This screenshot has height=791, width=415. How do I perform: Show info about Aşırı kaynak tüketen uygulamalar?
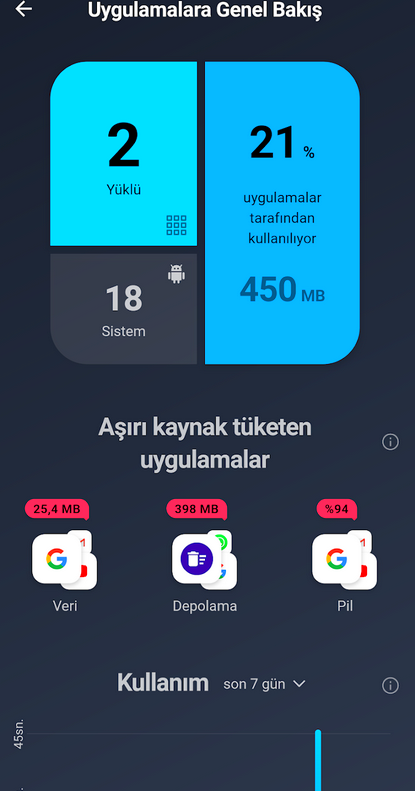pos(390,442)
